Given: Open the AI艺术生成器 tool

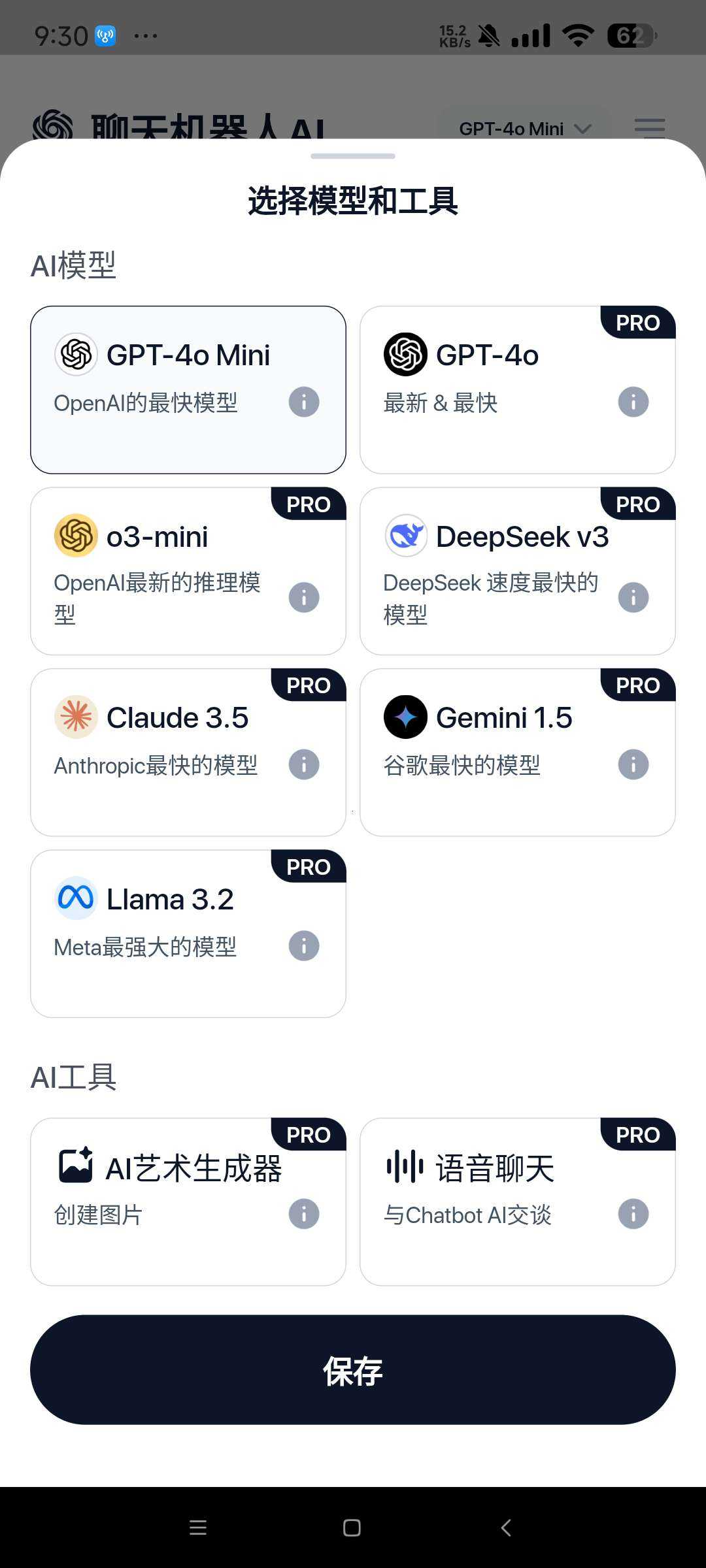Looking at the screenshot, I should click(188, 1202).
